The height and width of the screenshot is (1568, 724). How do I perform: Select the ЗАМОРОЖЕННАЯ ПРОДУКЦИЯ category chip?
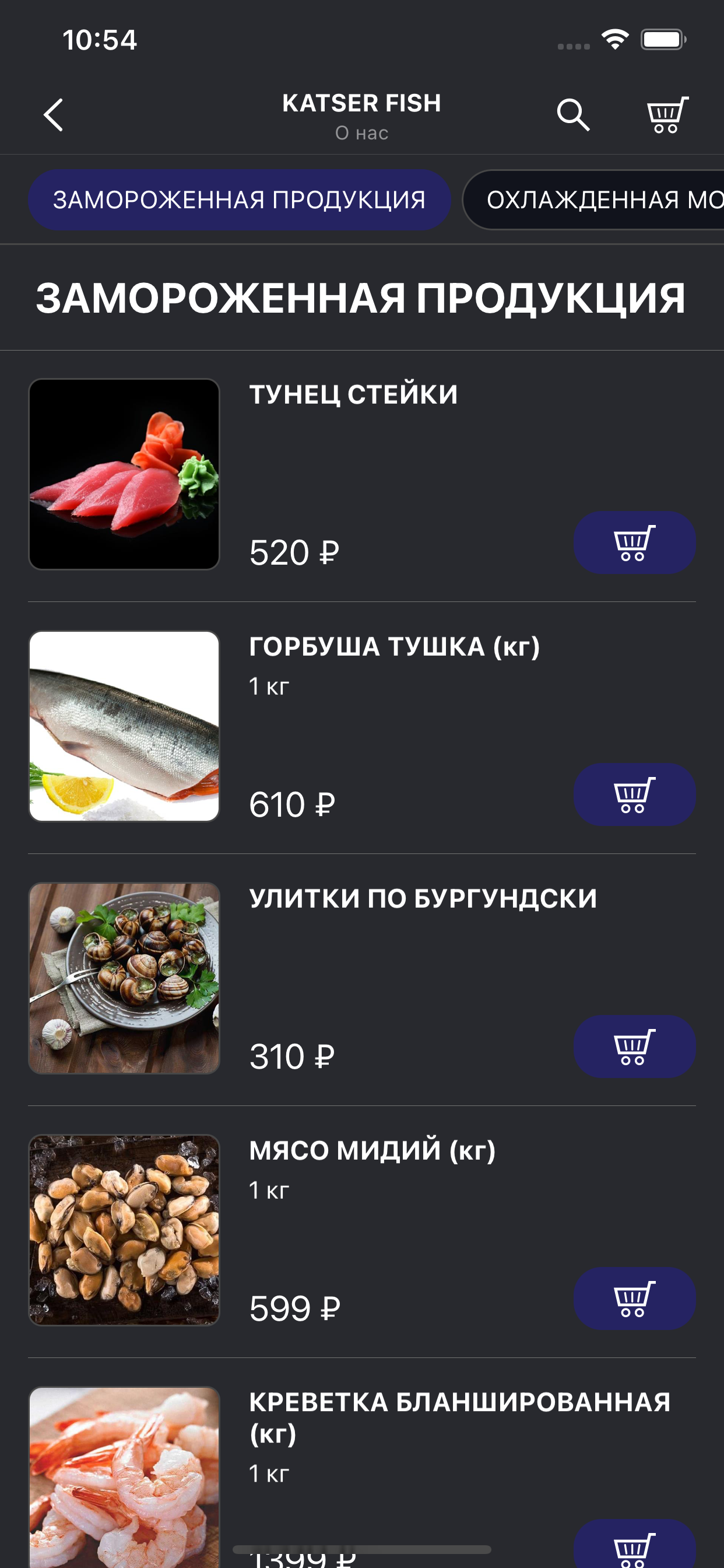[239, 199]
